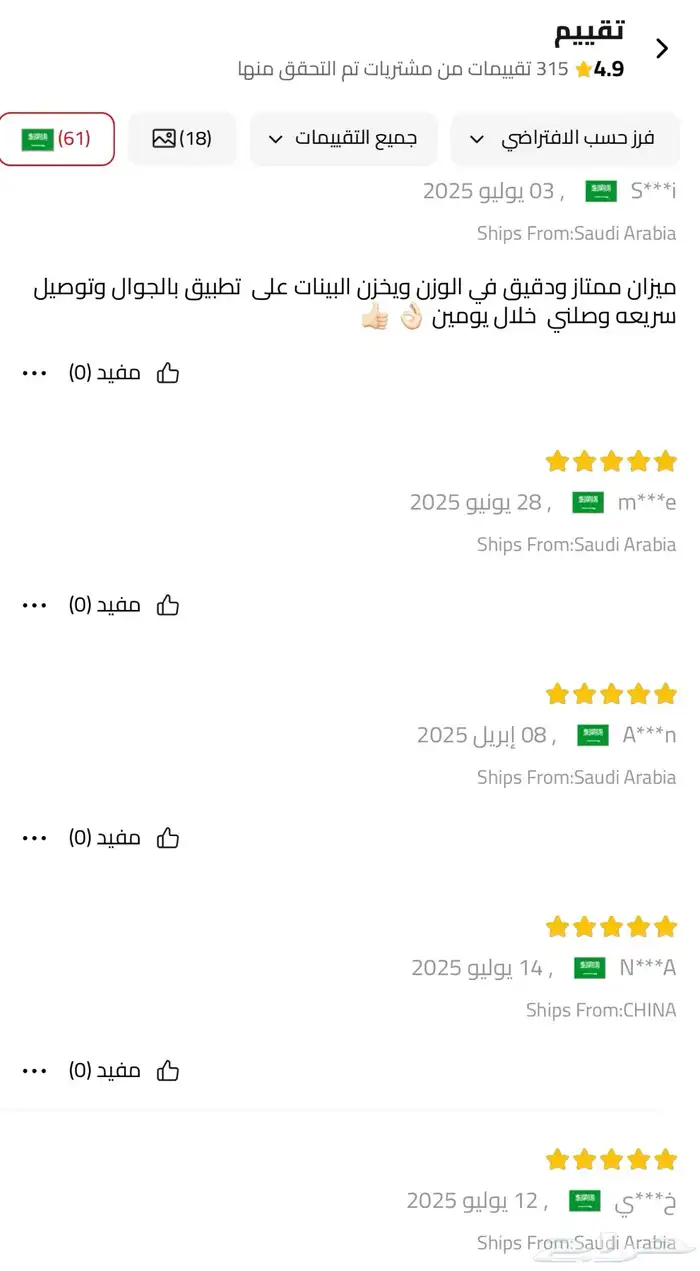Open more options on A***n's review

coord(34,837)
